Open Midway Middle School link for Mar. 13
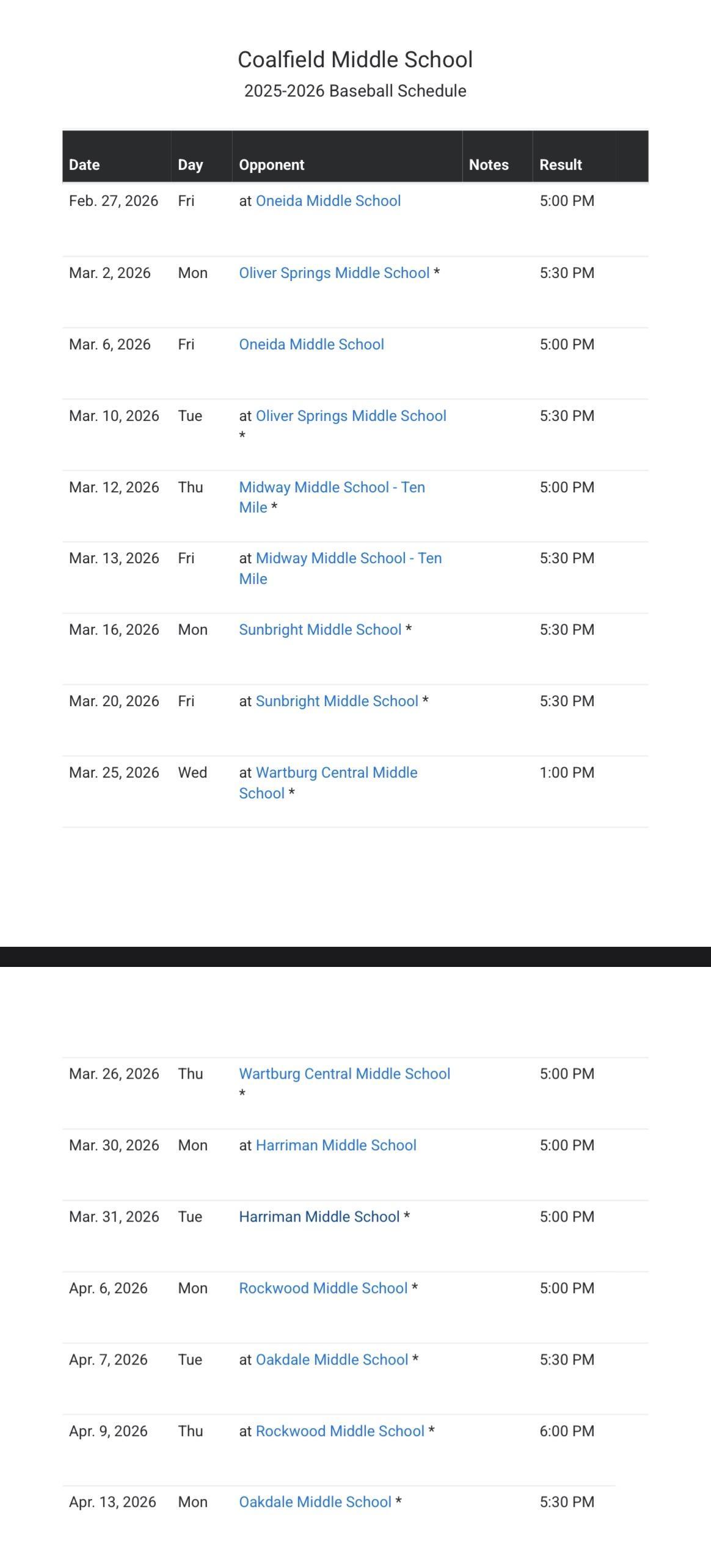The image size is (711, 1568). pos(348,558)
